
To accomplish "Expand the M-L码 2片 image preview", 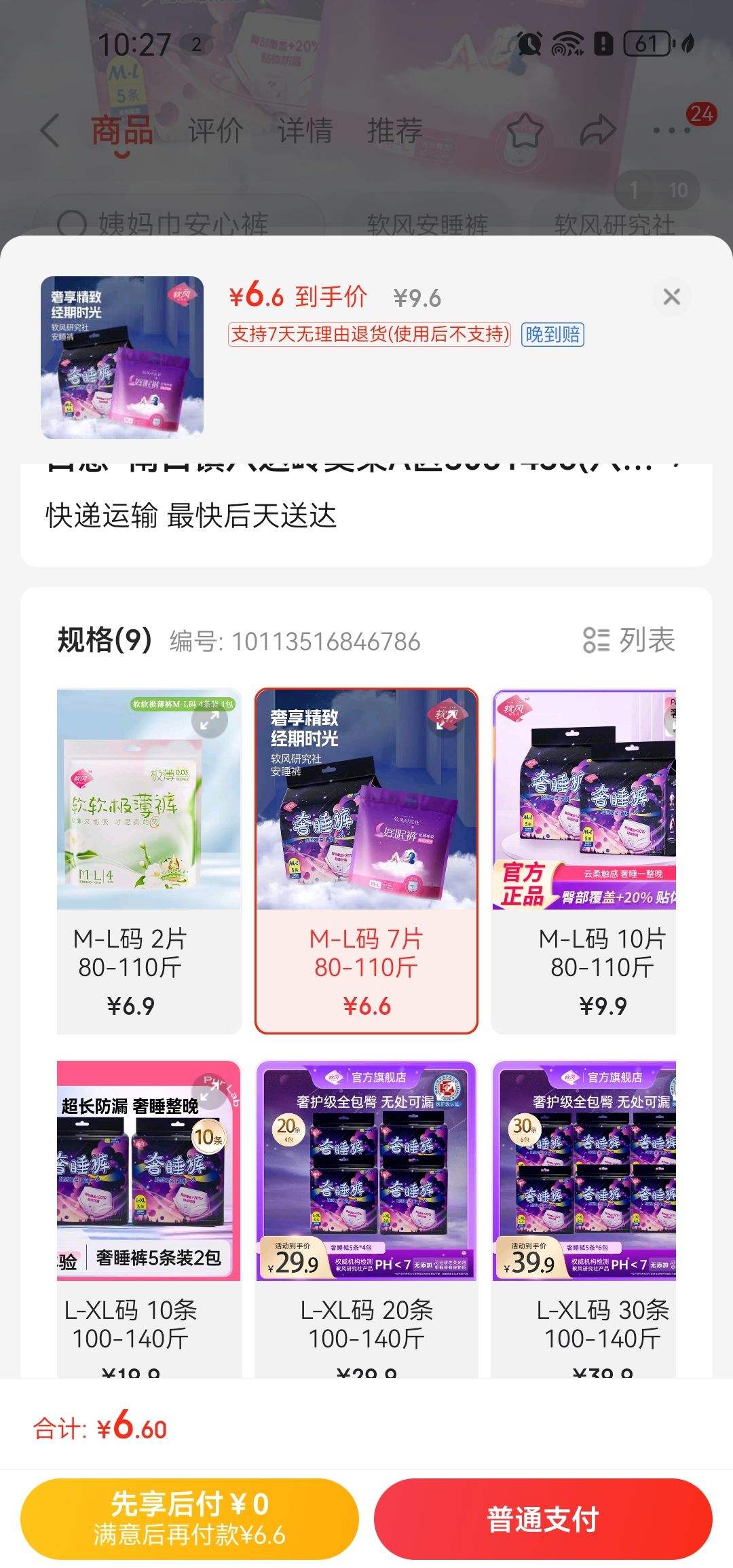I will (x=210, y=722).
